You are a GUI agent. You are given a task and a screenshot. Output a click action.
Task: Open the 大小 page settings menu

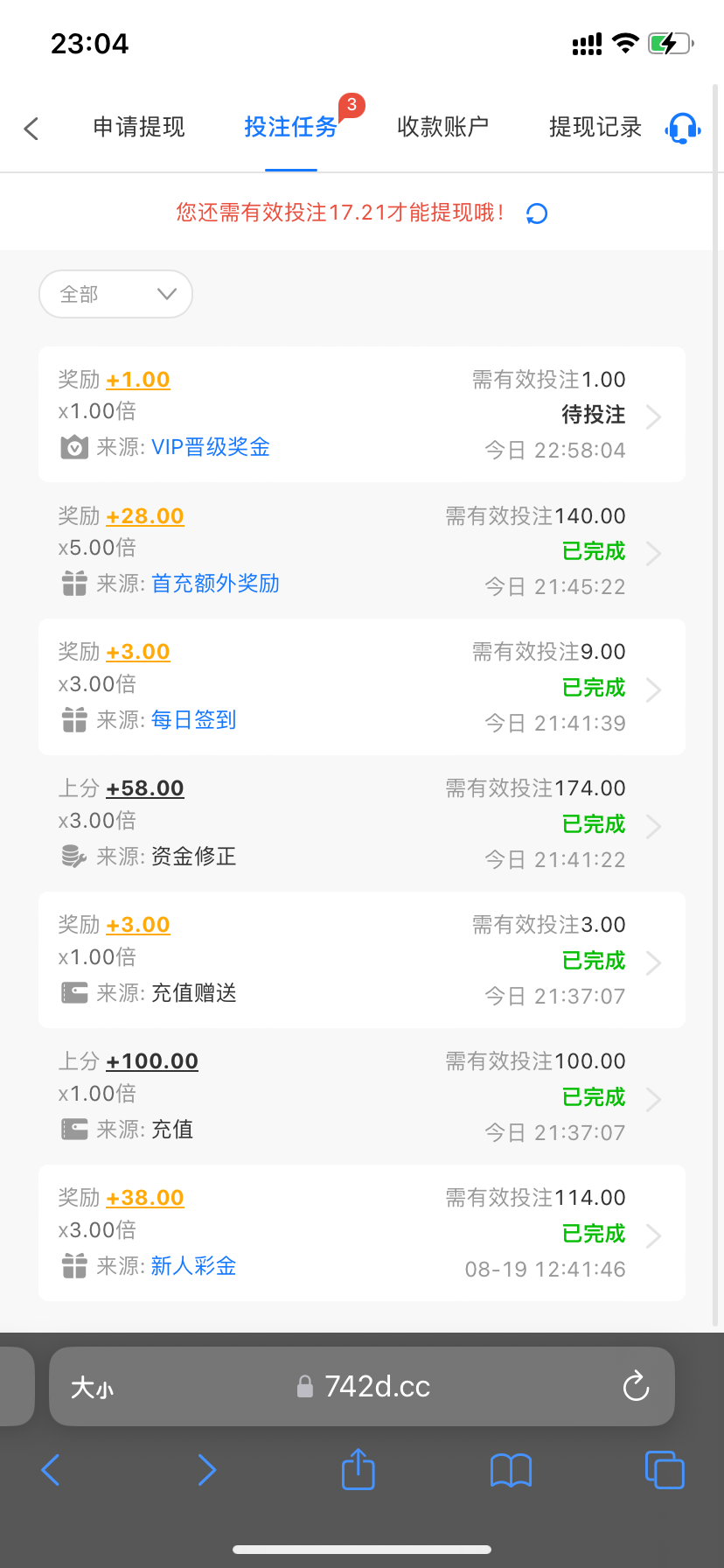coord(93,1388)
